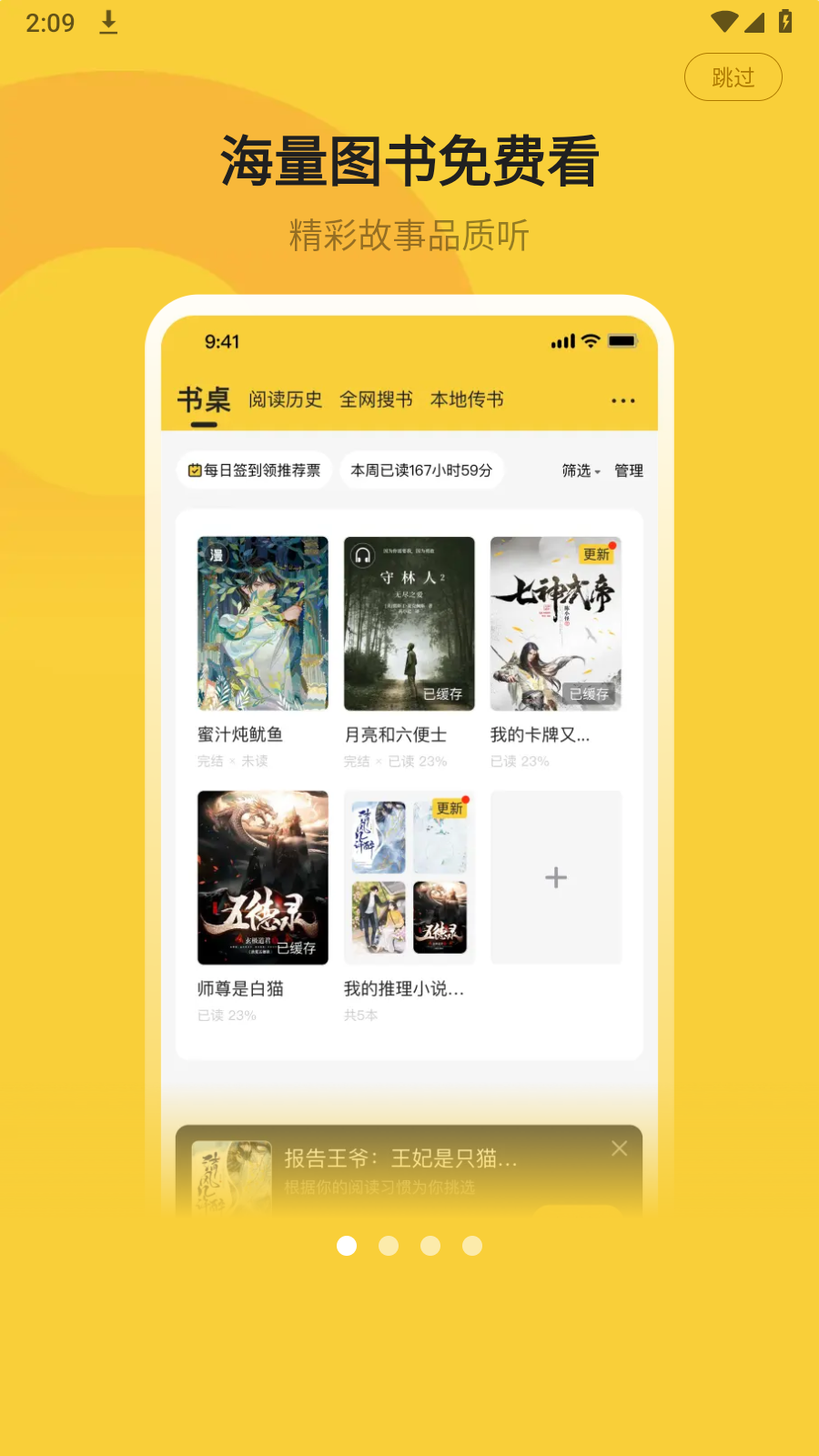The image size is (819, 1456).
Task: Skip the intro via 跳过 button
Action: (733, 77)
